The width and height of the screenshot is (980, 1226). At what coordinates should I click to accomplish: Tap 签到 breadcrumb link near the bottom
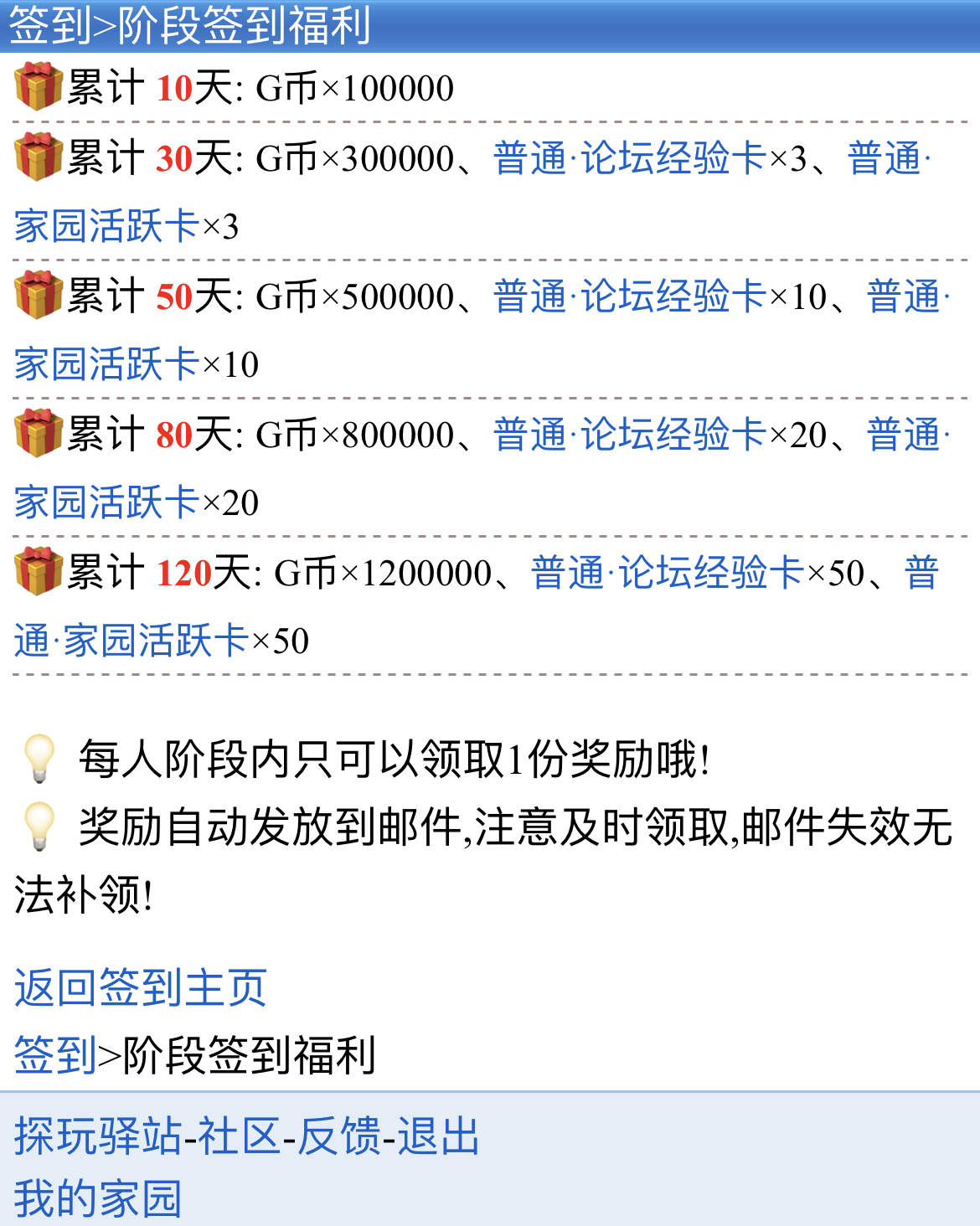[x=54, y=1054]
